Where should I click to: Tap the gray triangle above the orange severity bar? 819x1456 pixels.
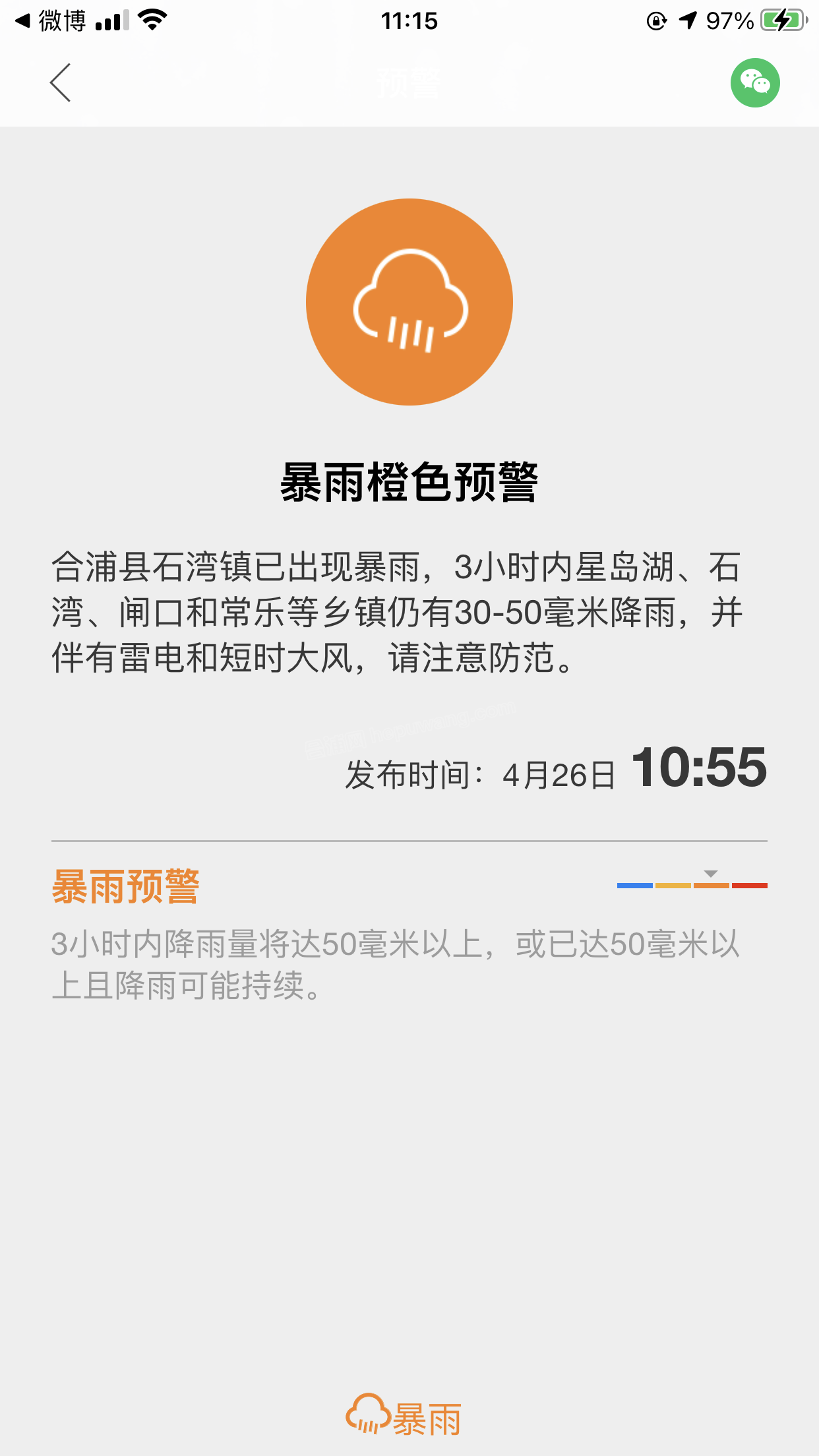[x=711, y=875]
